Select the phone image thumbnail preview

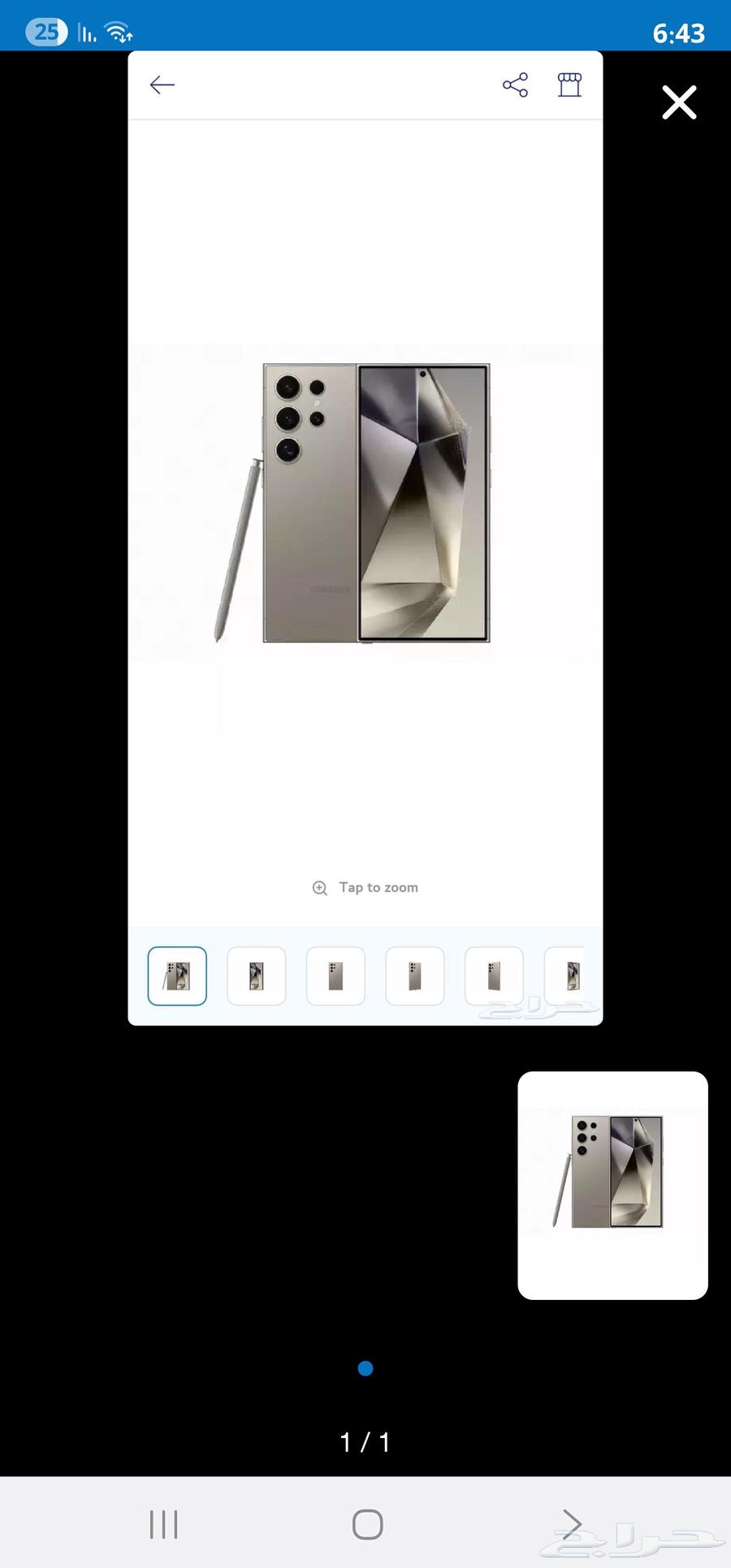[612, 1185]
